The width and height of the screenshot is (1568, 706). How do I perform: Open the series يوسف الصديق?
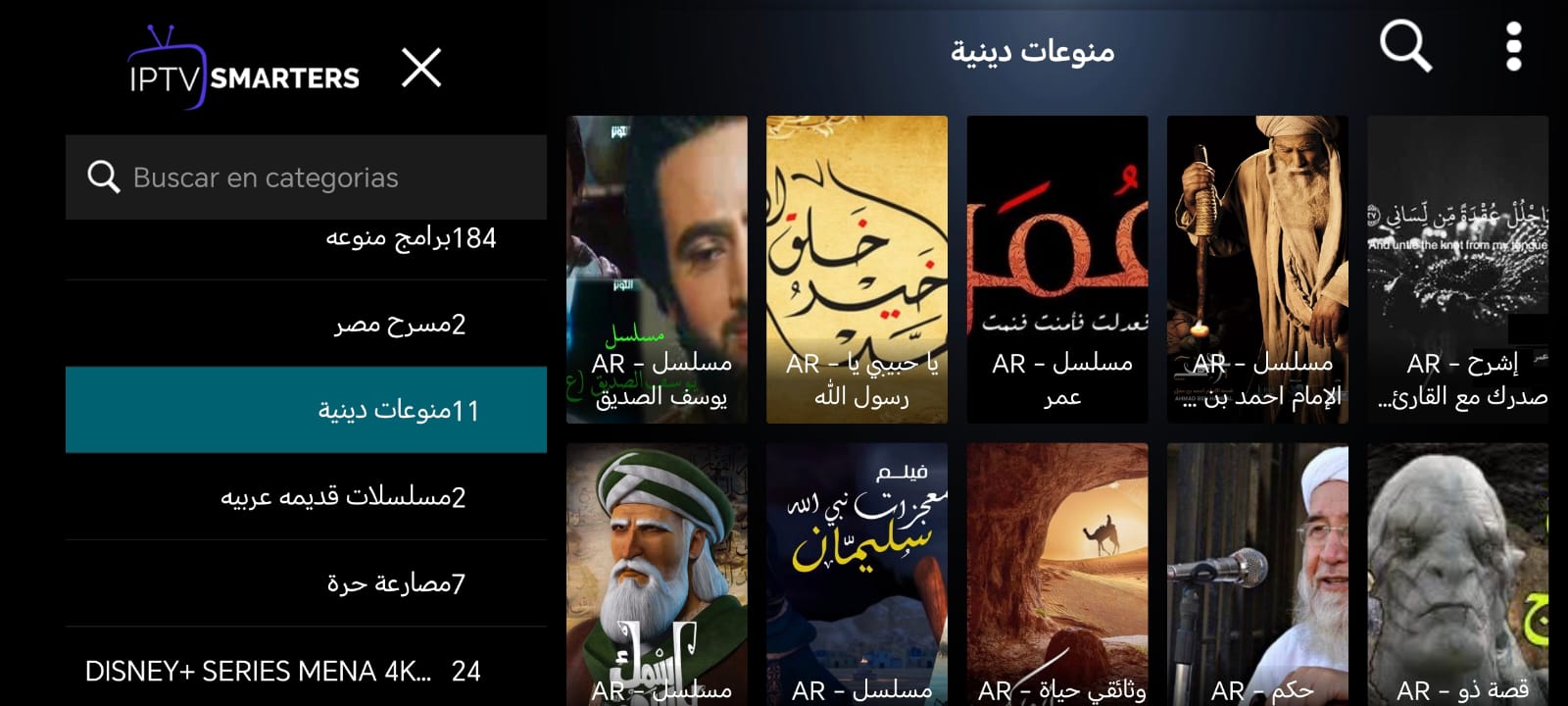pos(657,270)
